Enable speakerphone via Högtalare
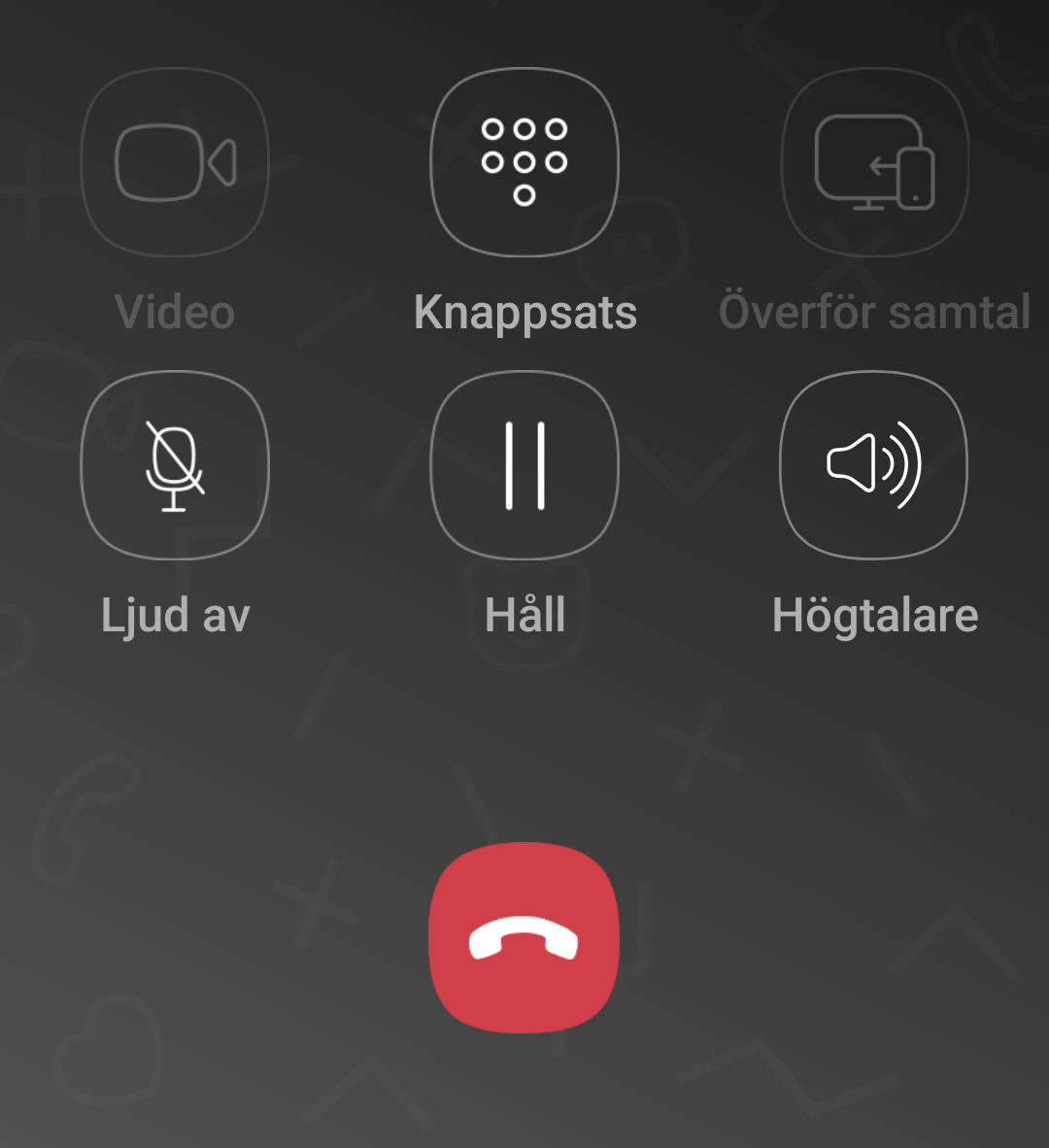The image size is (1049, 1148). click(x=873, y=466)
